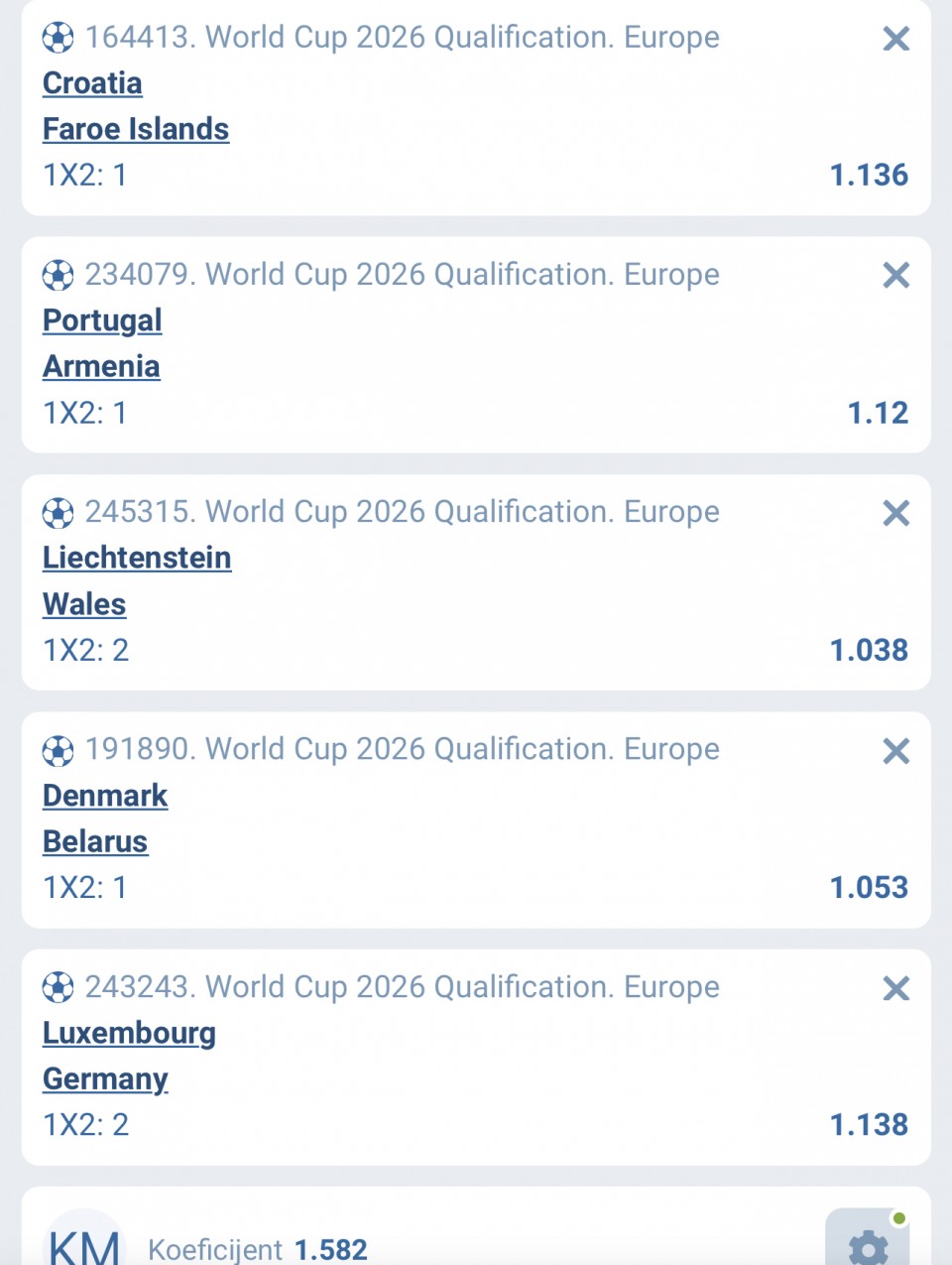Remove the Portugal vs Armenia selection

point(895,276)
